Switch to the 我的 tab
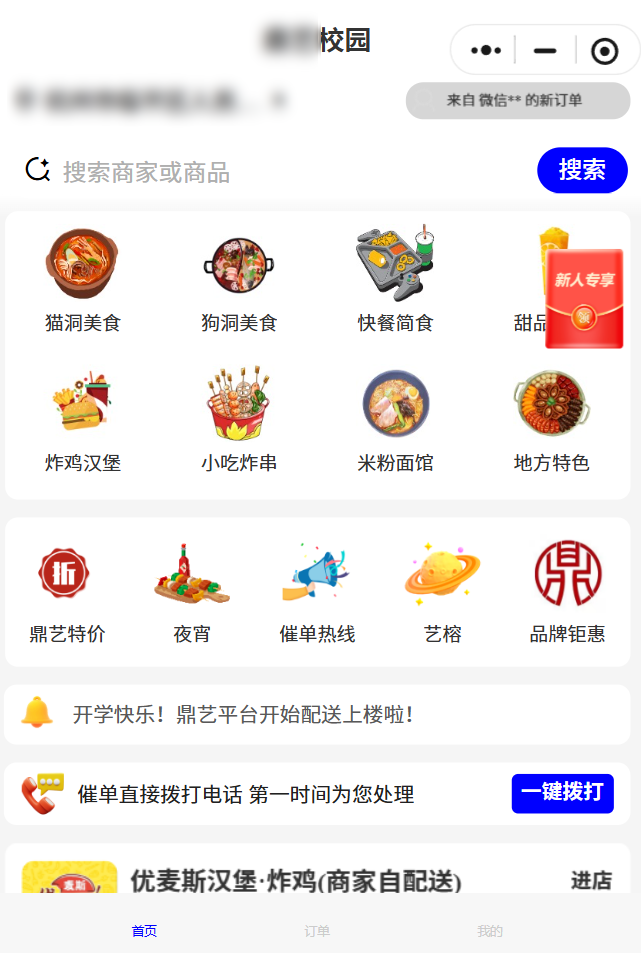Screen dimensions: 641x953 [x=489, y=931]
